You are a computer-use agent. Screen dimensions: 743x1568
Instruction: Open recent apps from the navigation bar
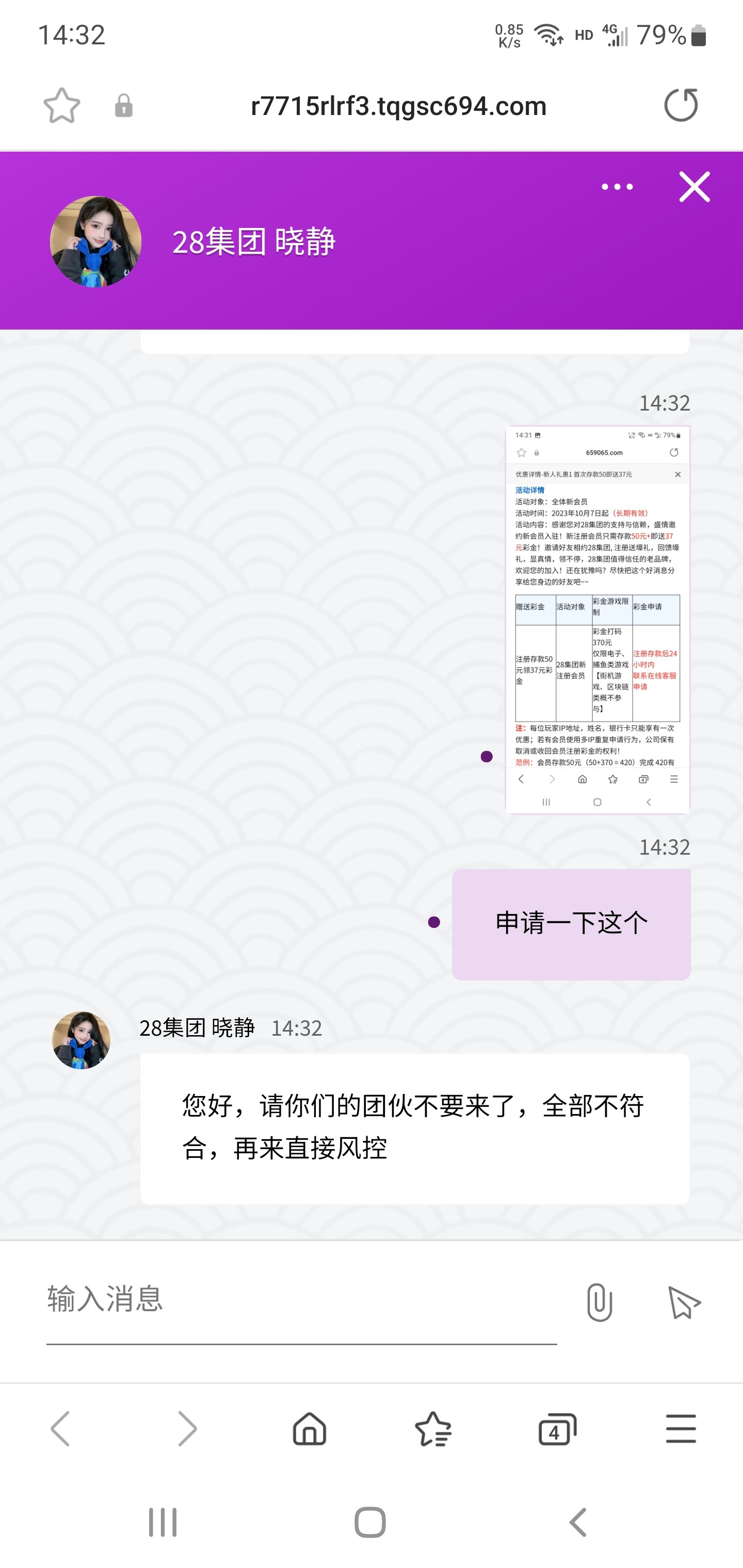163,1522
